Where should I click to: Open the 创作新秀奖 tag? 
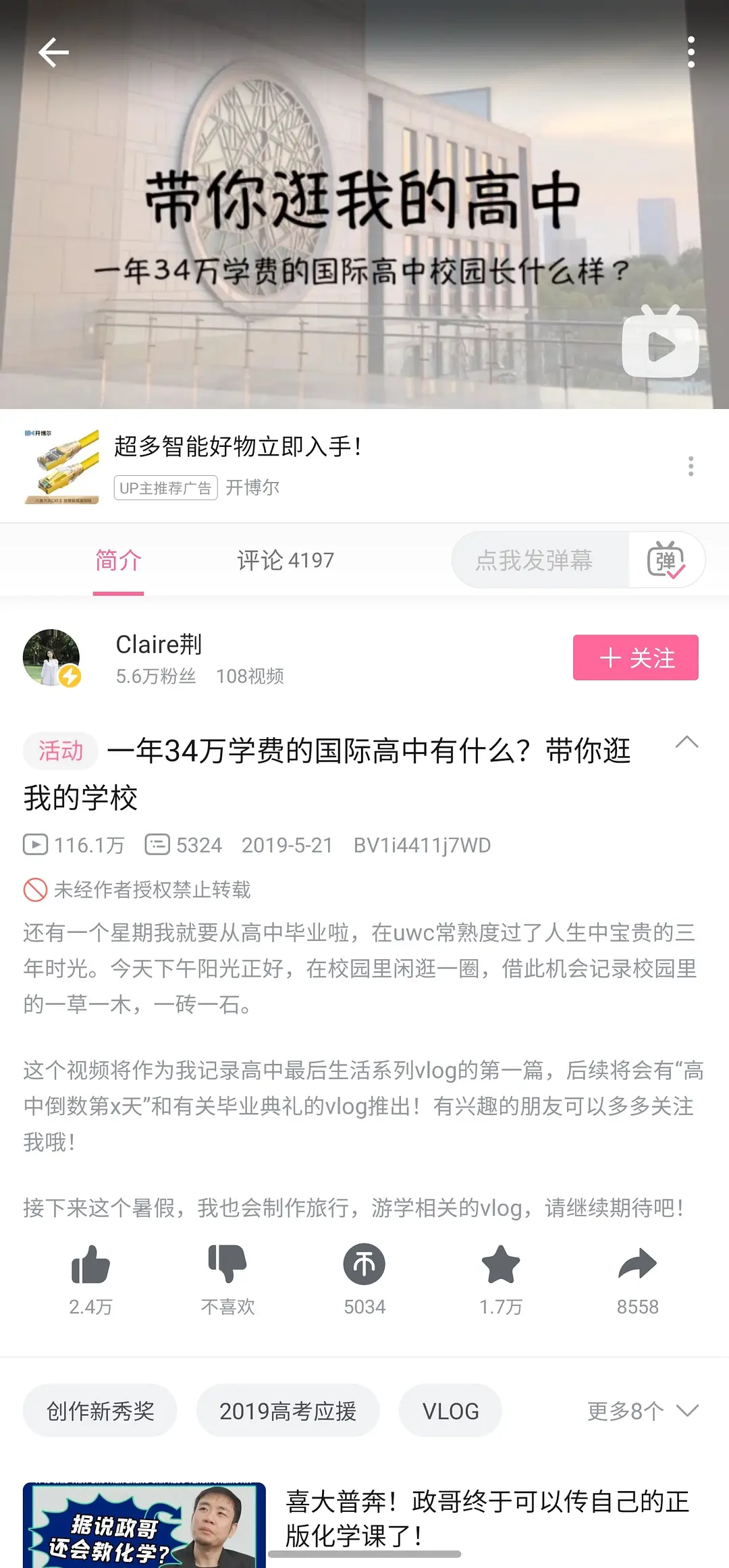tap(100, 1411)
